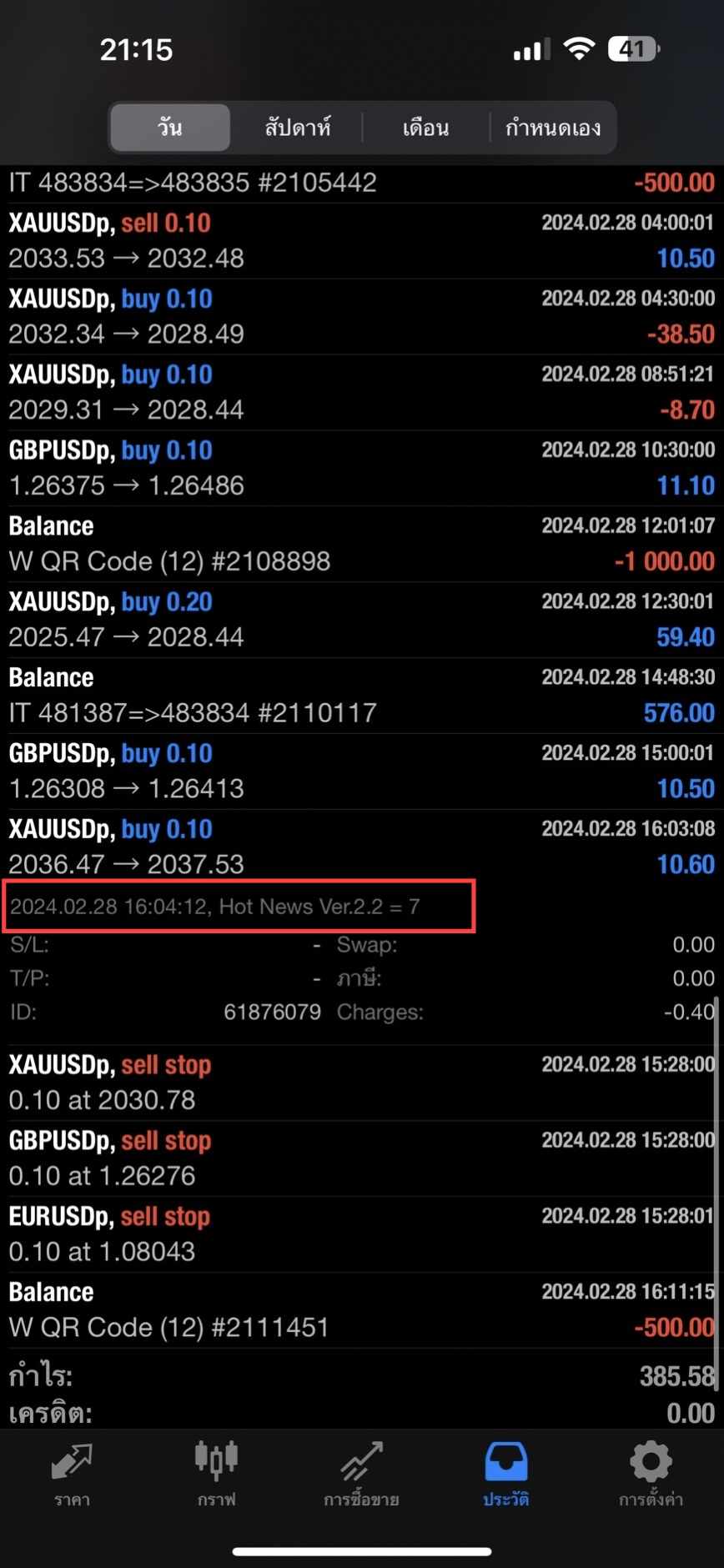724x1568 pixels.
Task: Switch to the สัปดาห์ (week) period
Action: pos(297,128)
